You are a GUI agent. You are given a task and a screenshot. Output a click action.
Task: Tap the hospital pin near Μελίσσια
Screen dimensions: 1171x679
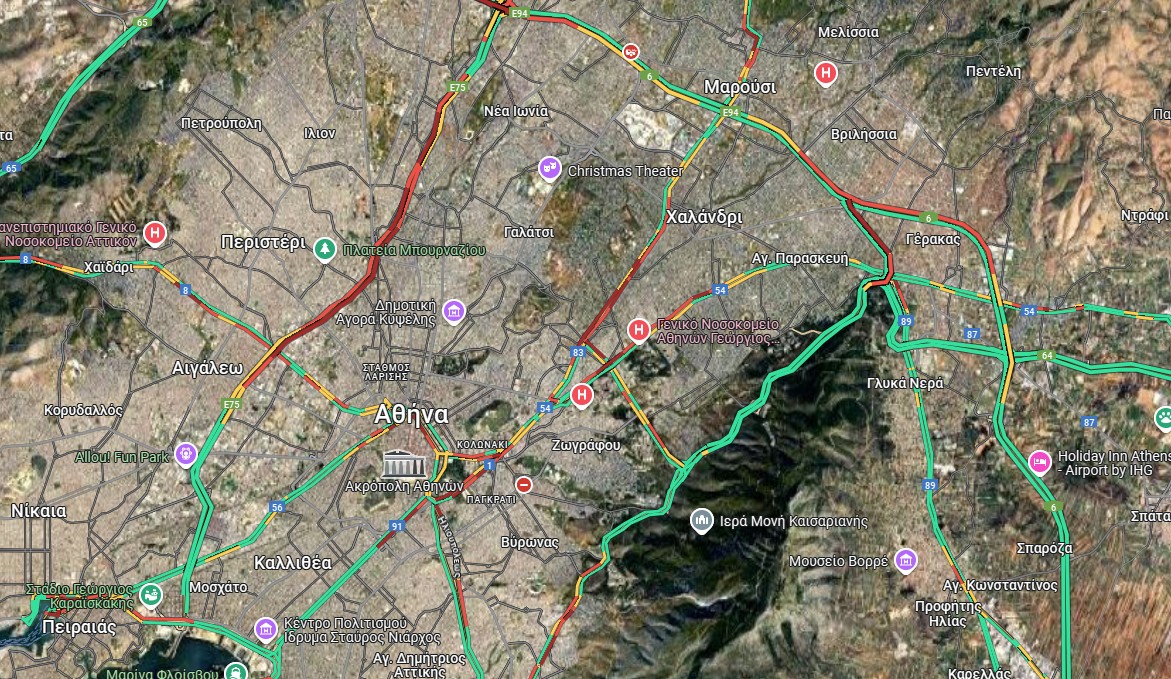click(825, 72)
